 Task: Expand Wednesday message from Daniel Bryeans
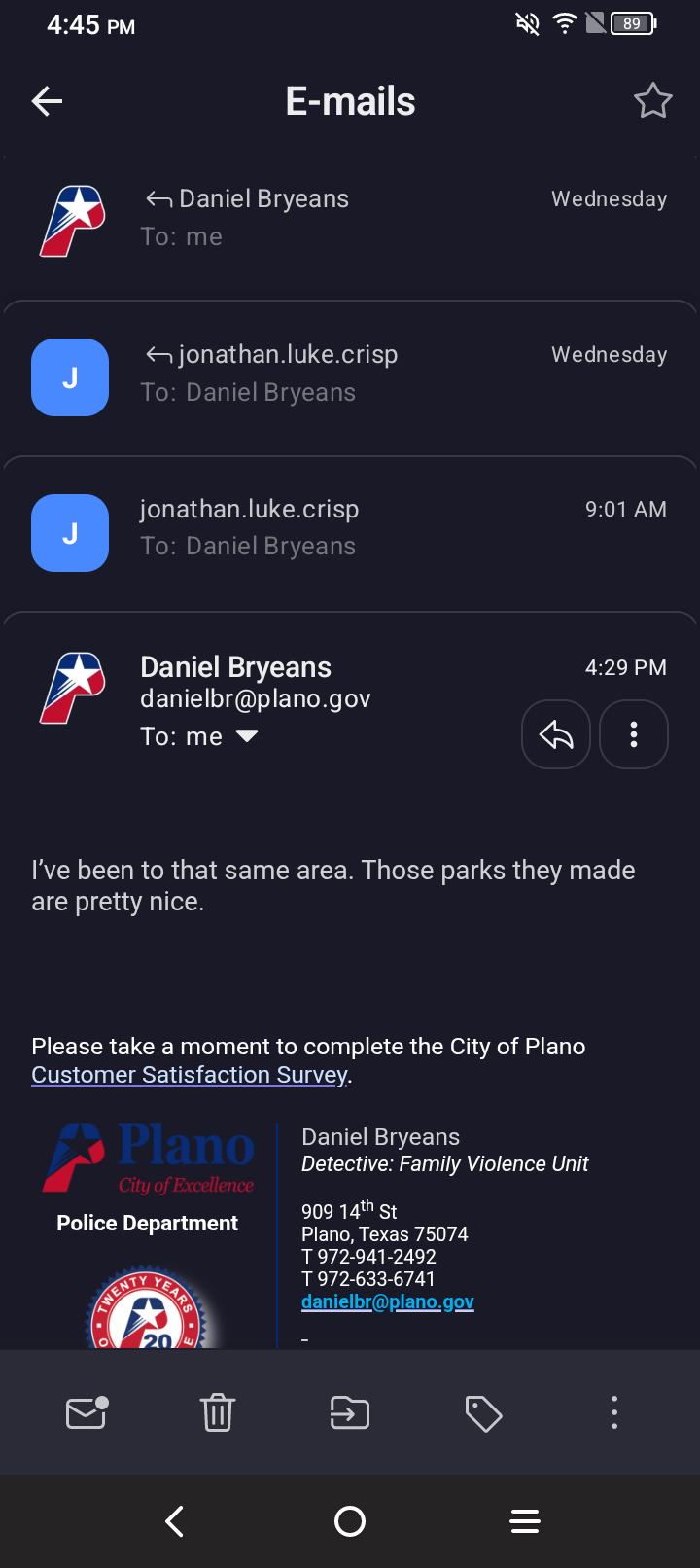pyautogui.click(x=350, y=220)
